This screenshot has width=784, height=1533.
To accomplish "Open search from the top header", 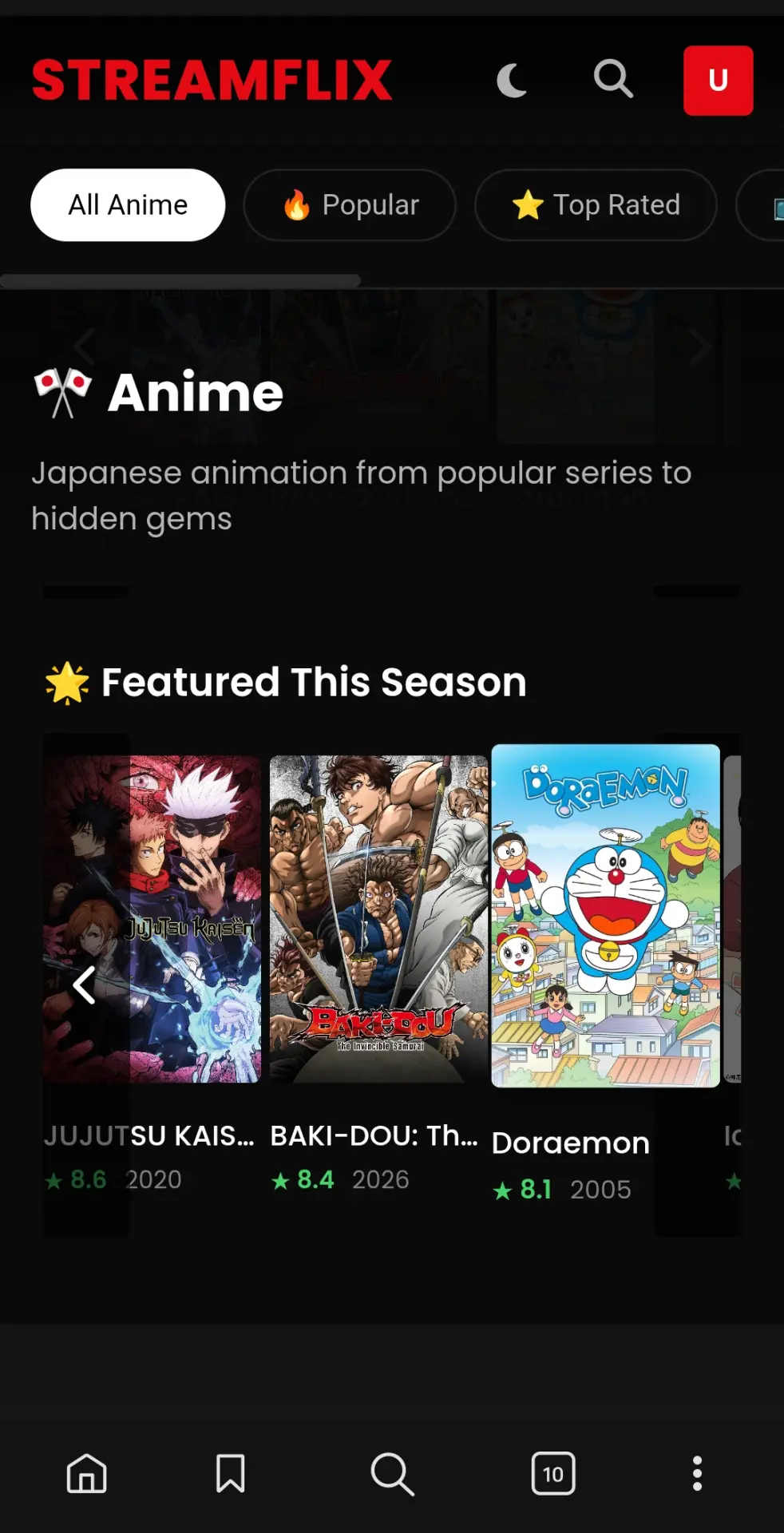I will coord(613,79).
